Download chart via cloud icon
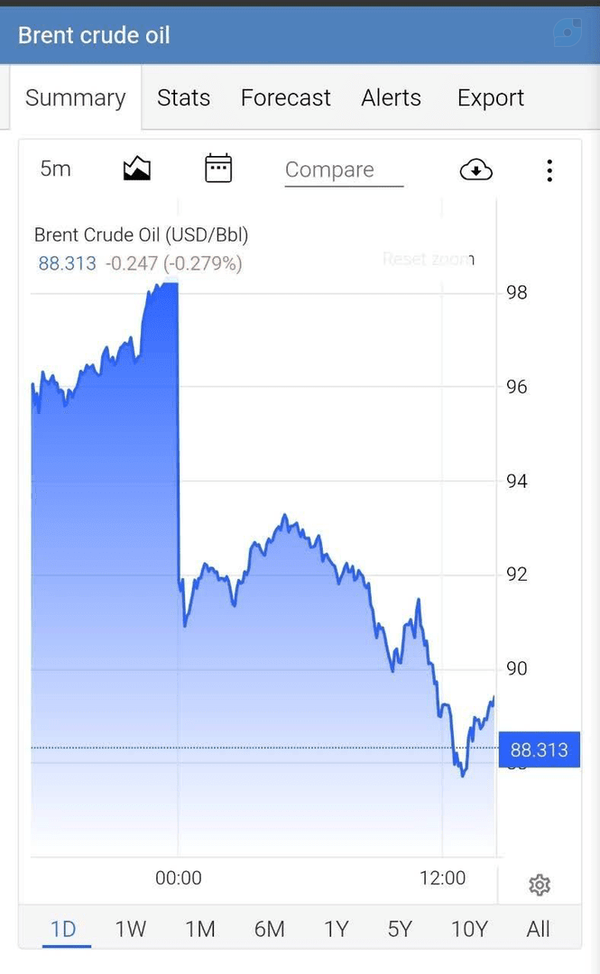The height and width of the screenshot is (974, 600). pos(476,170)
